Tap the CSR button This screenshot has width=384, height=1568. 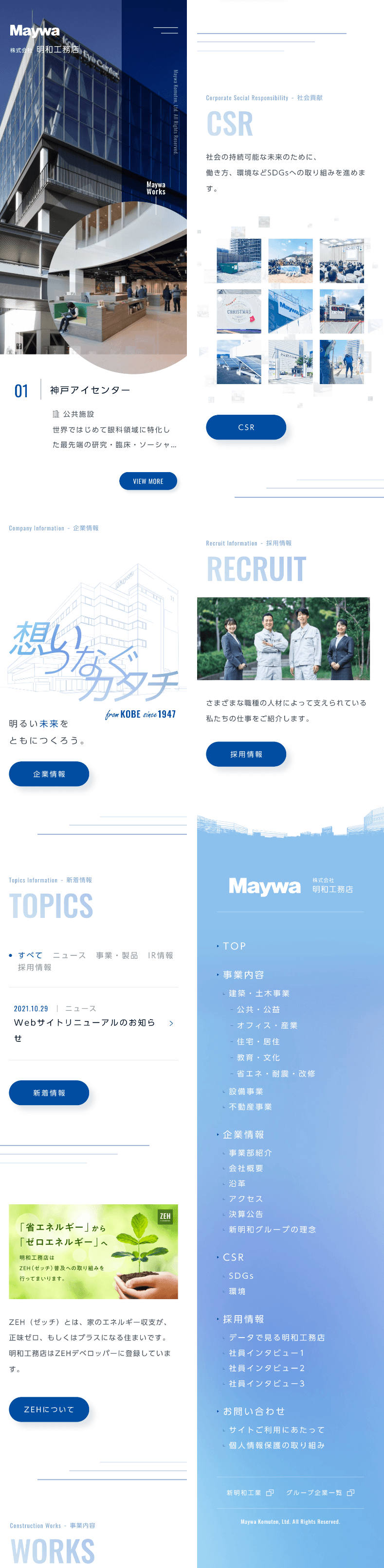(x=246, y=427)
